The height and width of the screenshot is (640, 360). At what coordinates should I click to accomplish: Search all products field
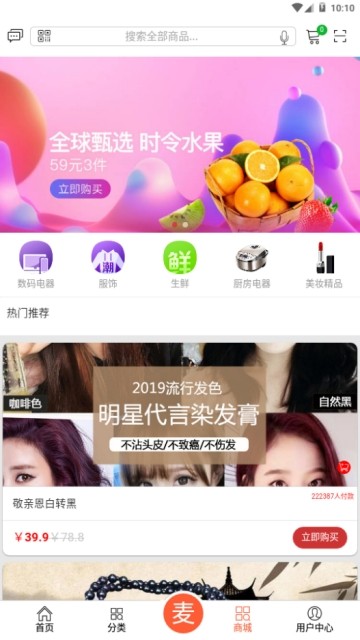point(163,36)
